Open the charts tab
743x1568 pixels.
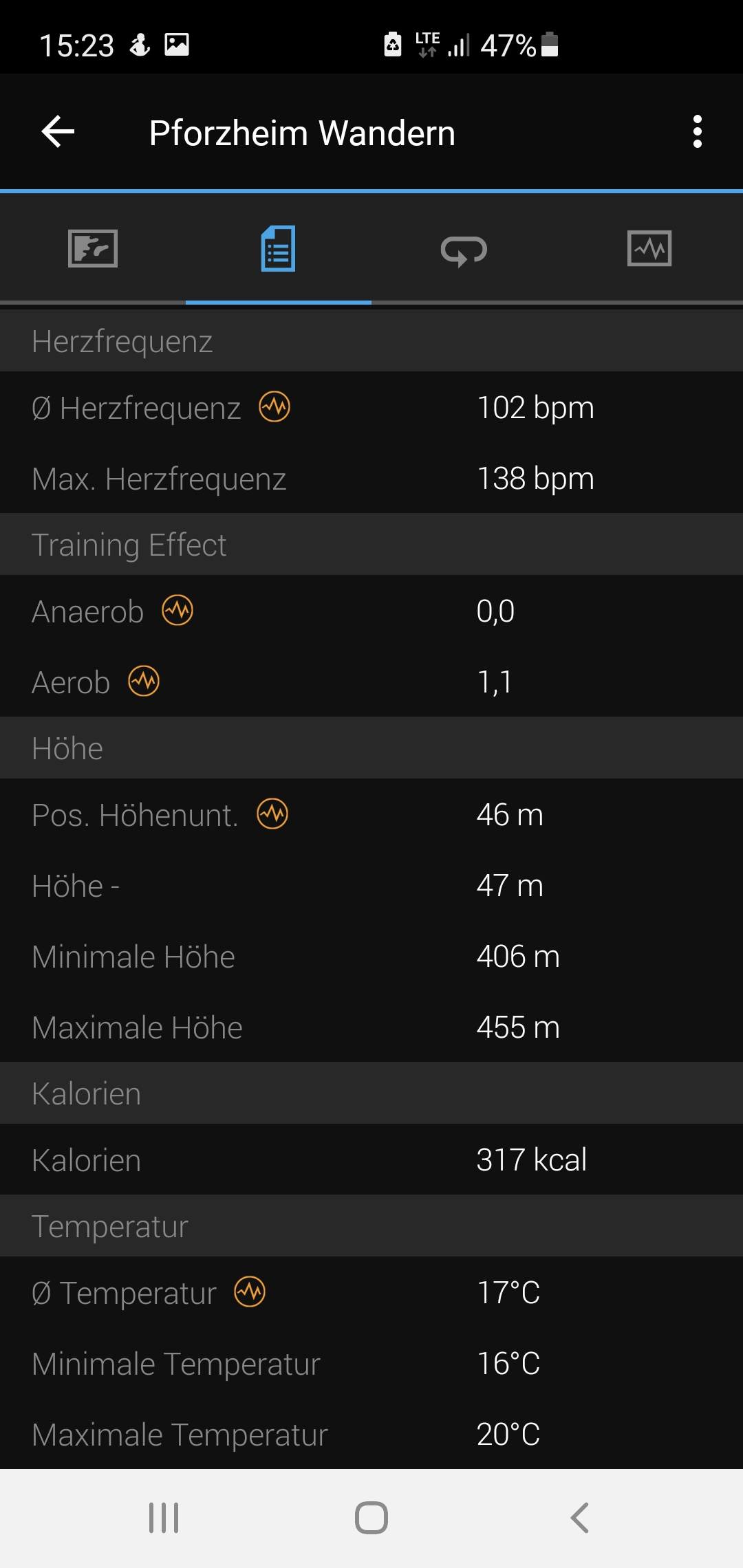click(649, 248)
